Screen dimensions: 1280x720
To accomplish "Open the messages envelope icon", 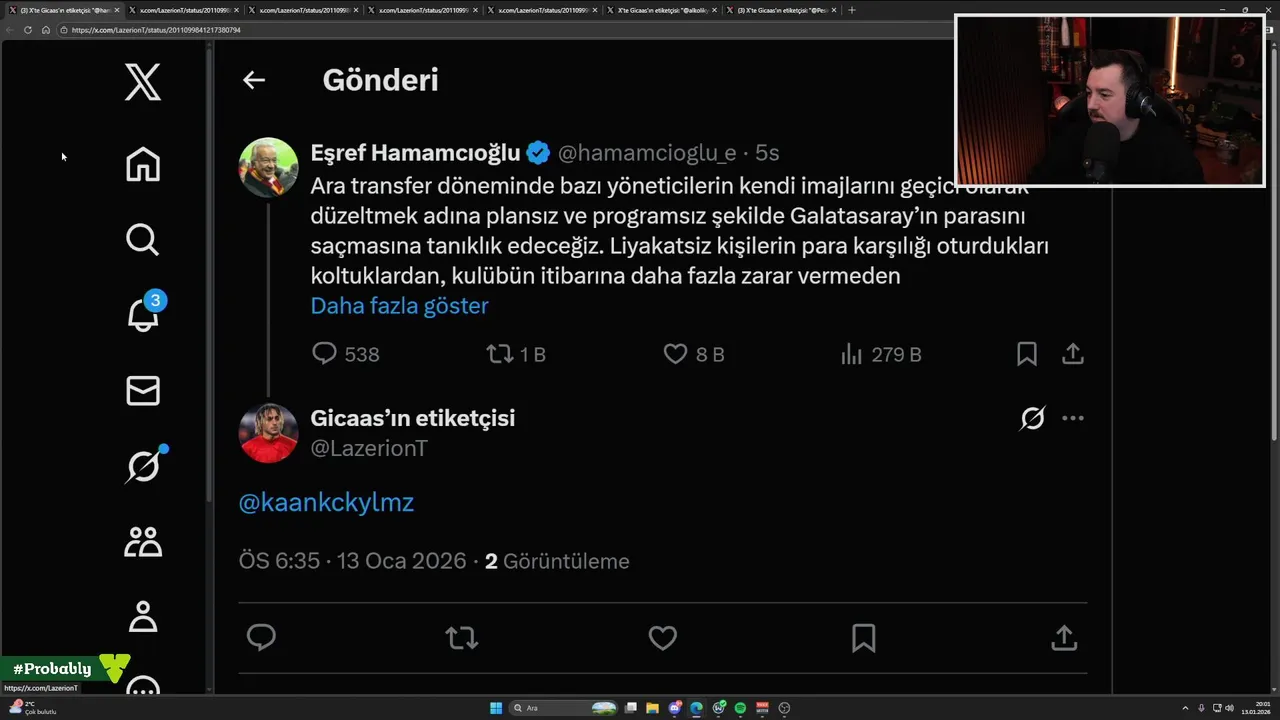I will [x=143, y=391].
